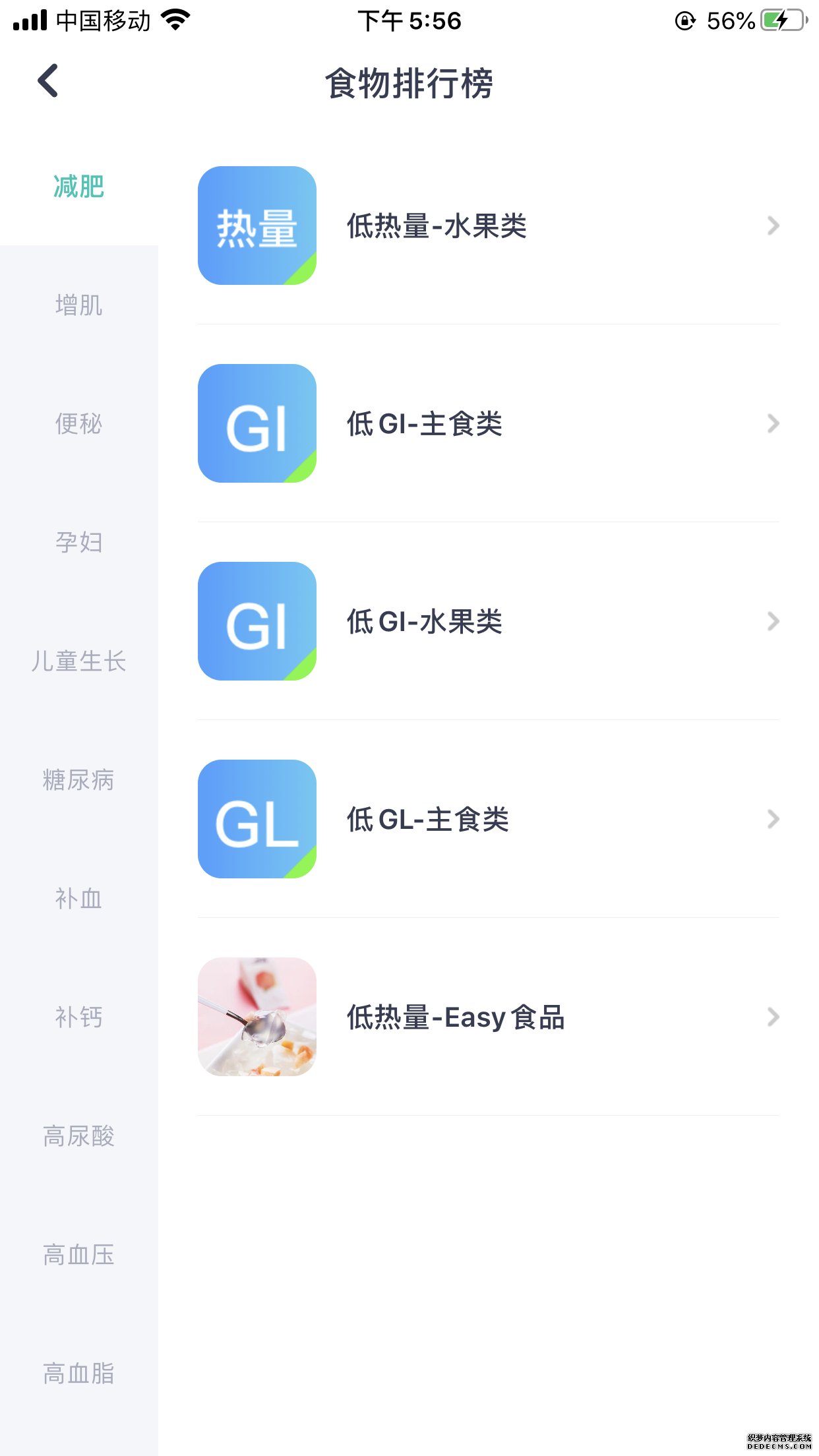Image resolution: width=819 pixels, height=1456 pixels.
Task: Open the GL icon for 低GL-主食类
Action: click(x=257, y=818)
